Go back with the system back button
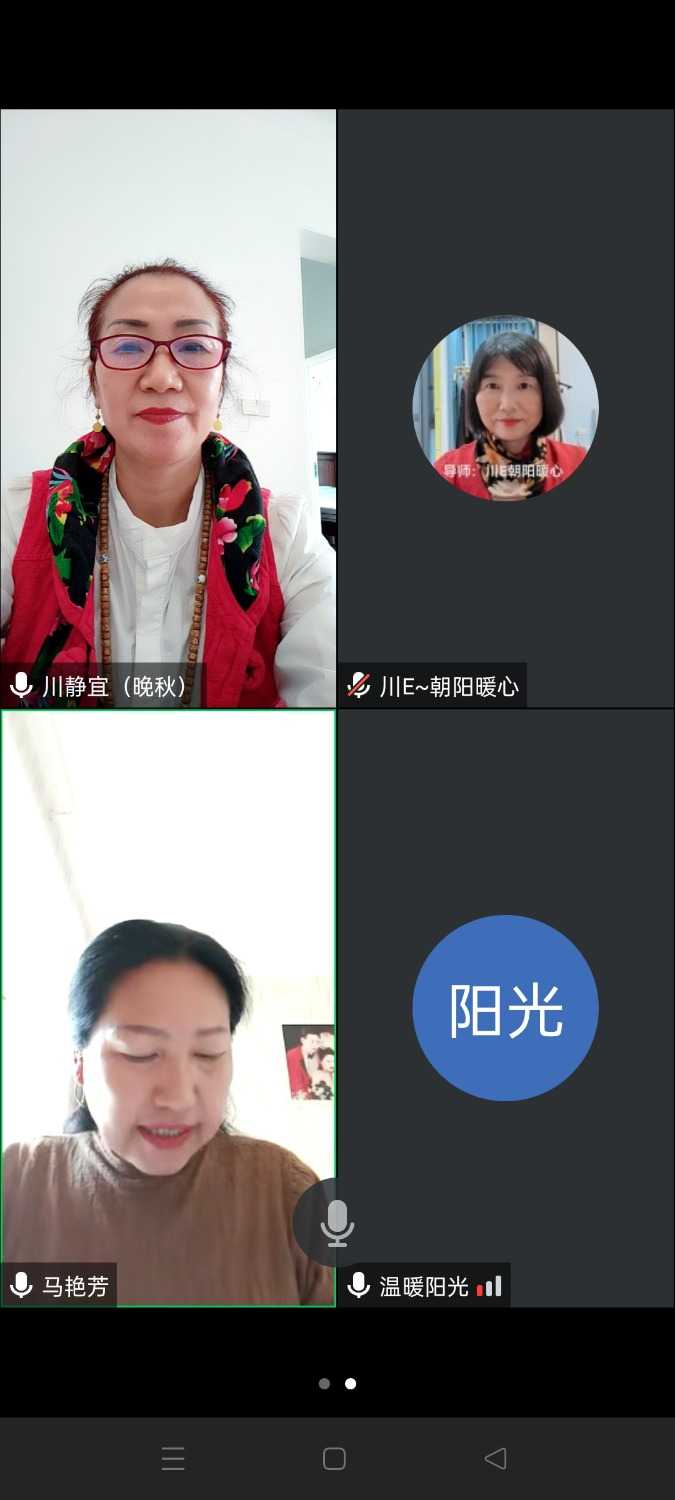 [495, 1459]
